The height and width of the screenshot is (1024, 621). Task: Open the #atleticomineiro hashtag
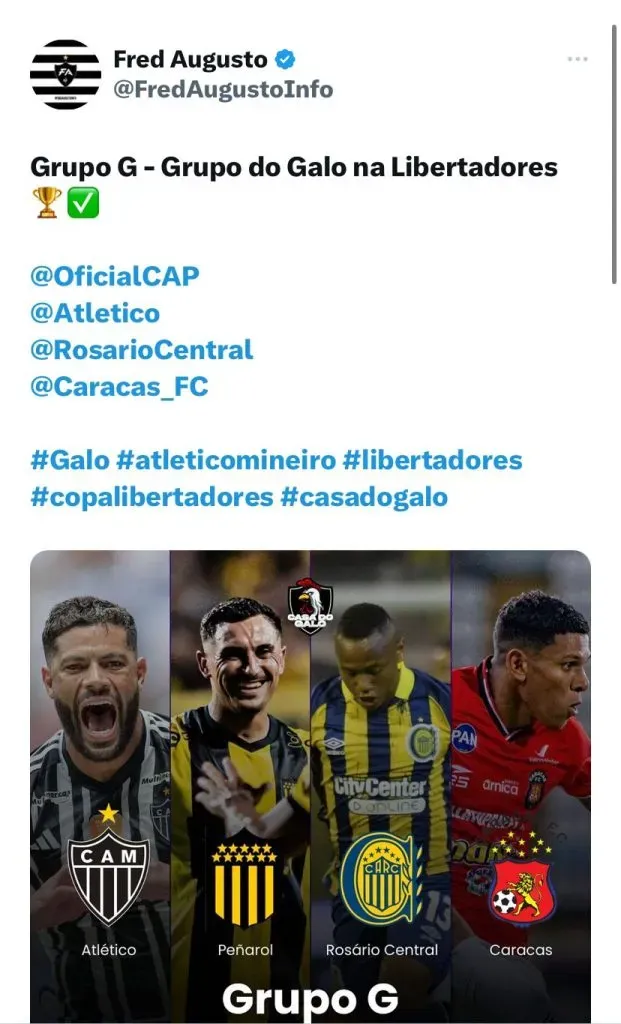[226, 460]
